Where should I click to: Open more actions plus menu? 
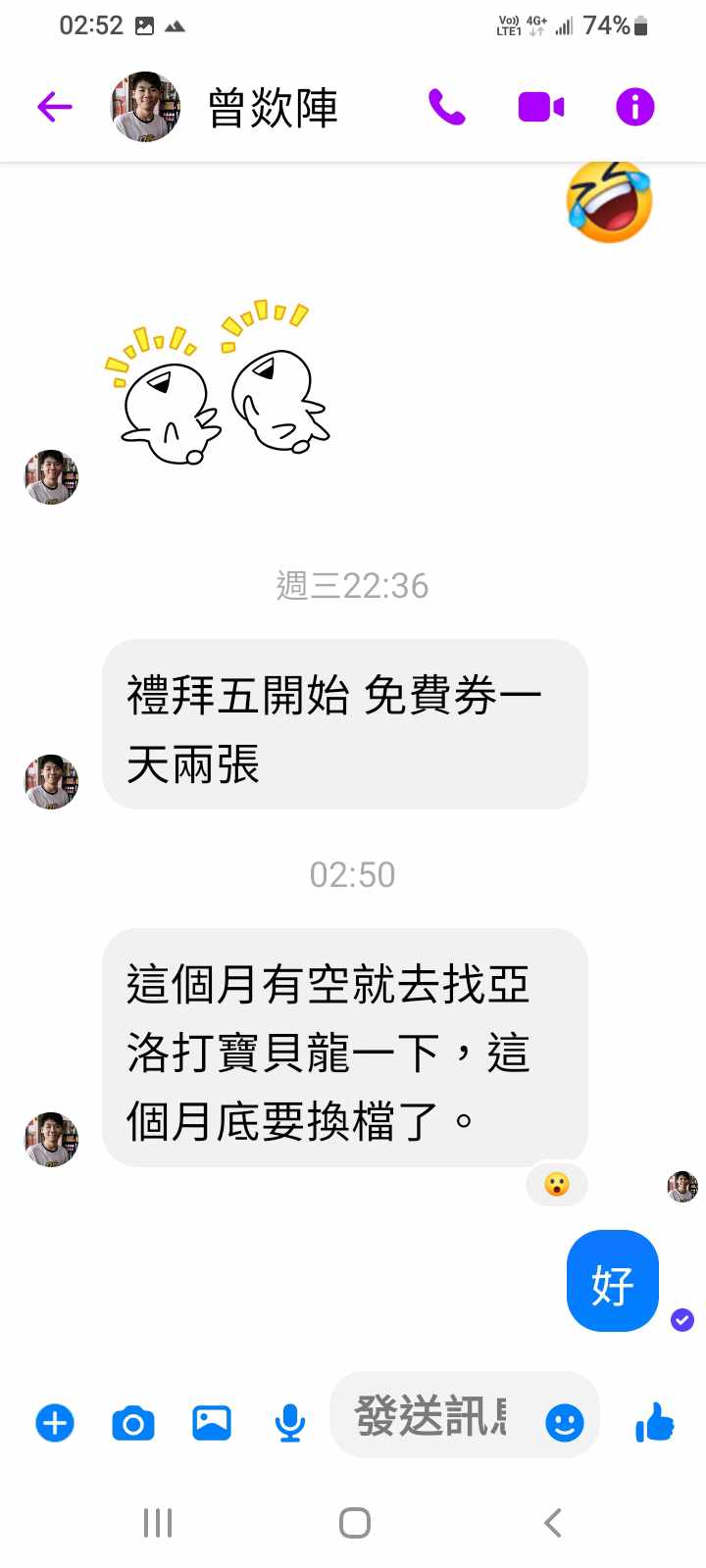(55, 1423)
